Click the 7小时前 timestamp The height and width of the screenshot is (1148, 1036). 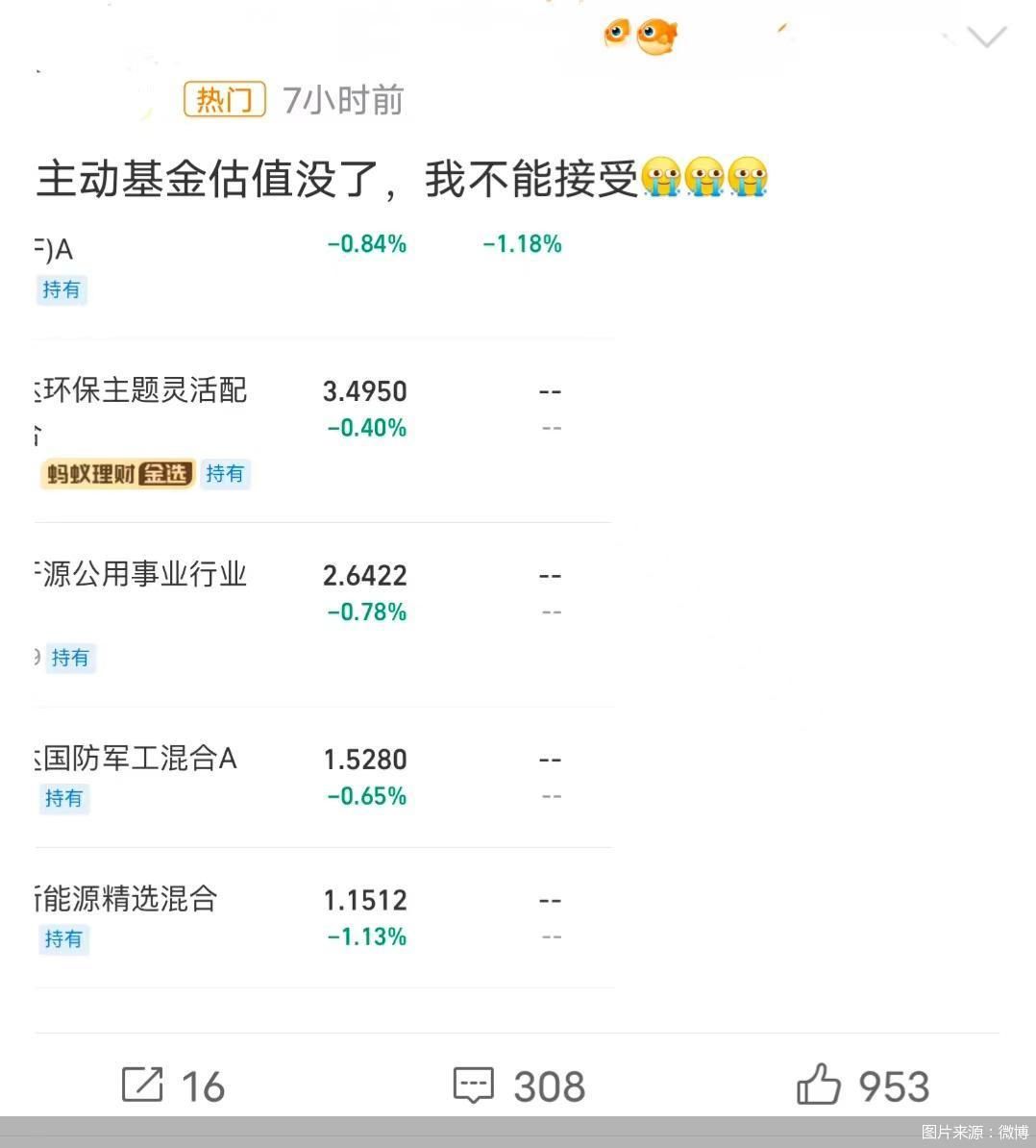pos(343,99)
